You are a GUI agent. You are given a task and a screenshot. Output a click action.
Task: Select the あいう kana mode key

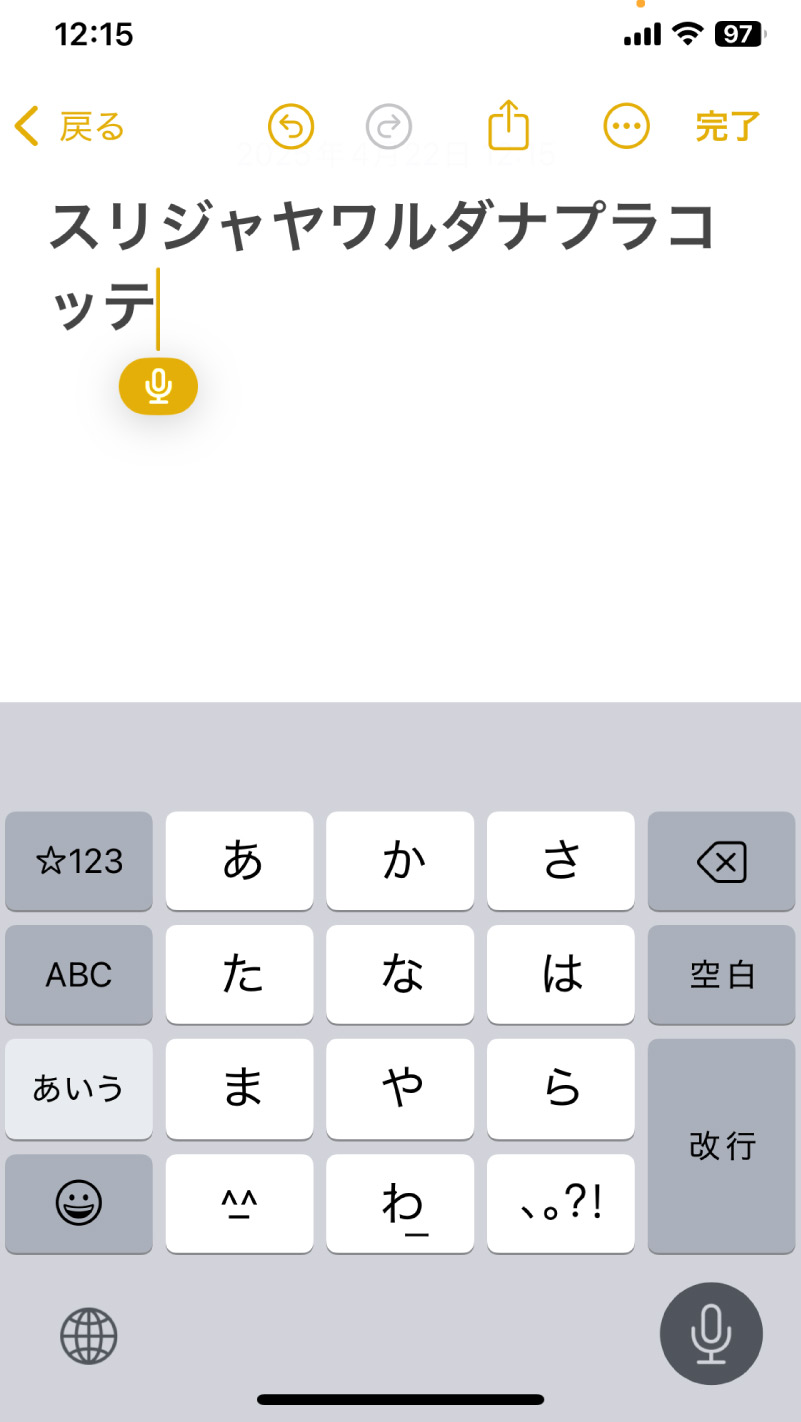(79, 1089)
